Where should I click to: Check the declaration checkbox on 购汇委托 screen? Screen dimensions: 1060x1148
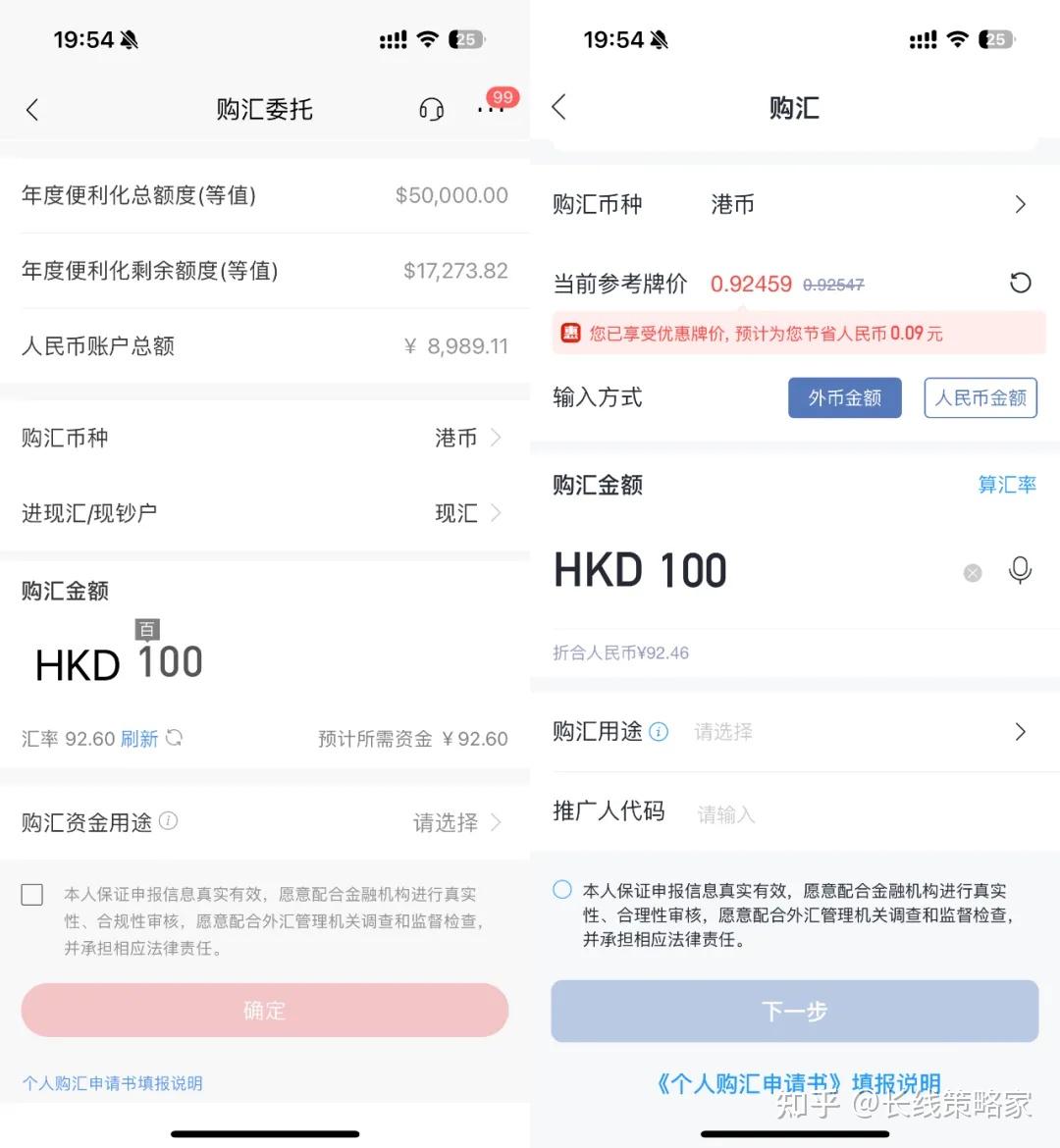tap(31, 894)
